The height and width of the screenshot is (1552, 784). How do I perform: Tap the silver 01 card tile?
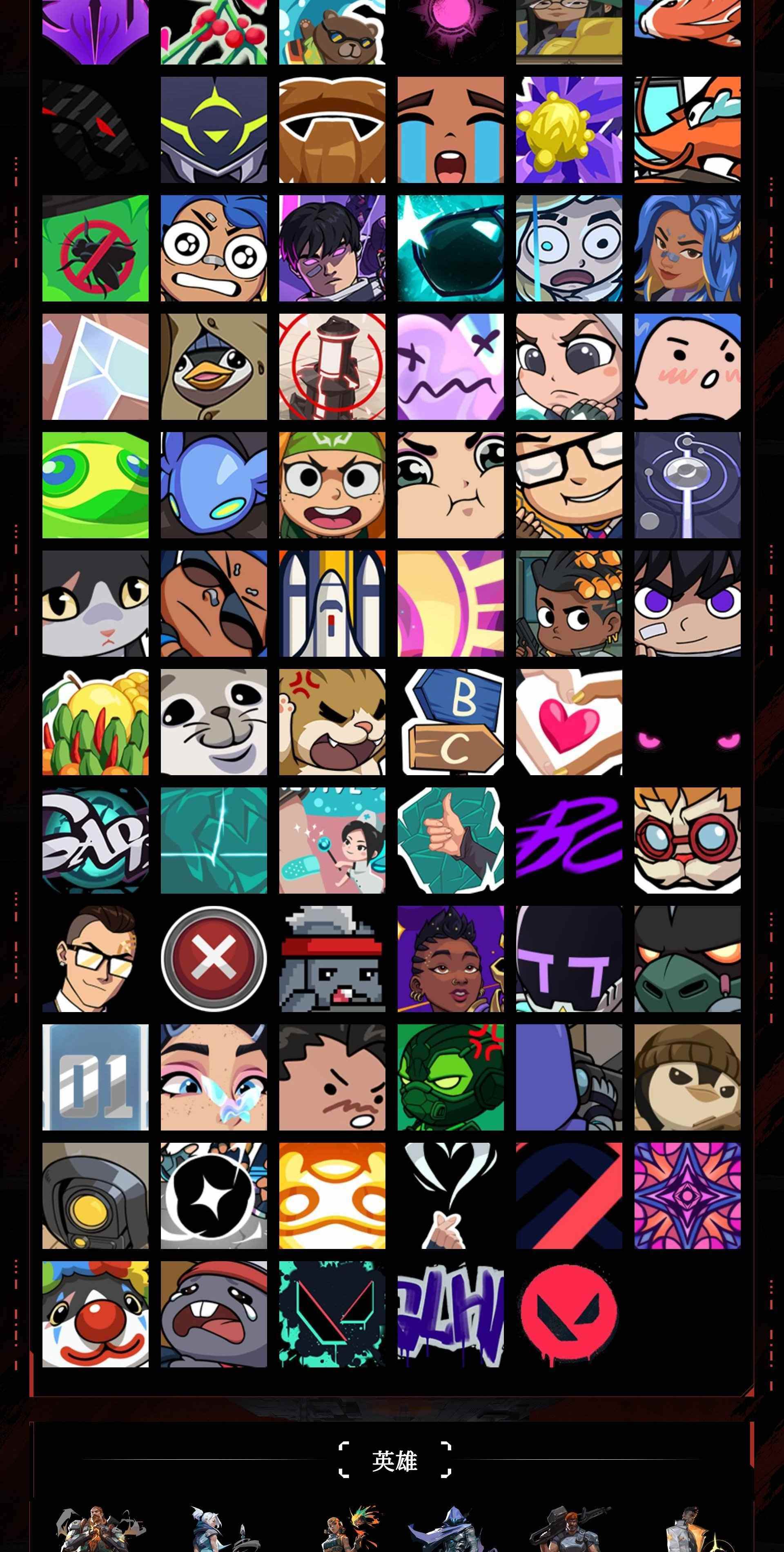click(x=95, y=1077)
